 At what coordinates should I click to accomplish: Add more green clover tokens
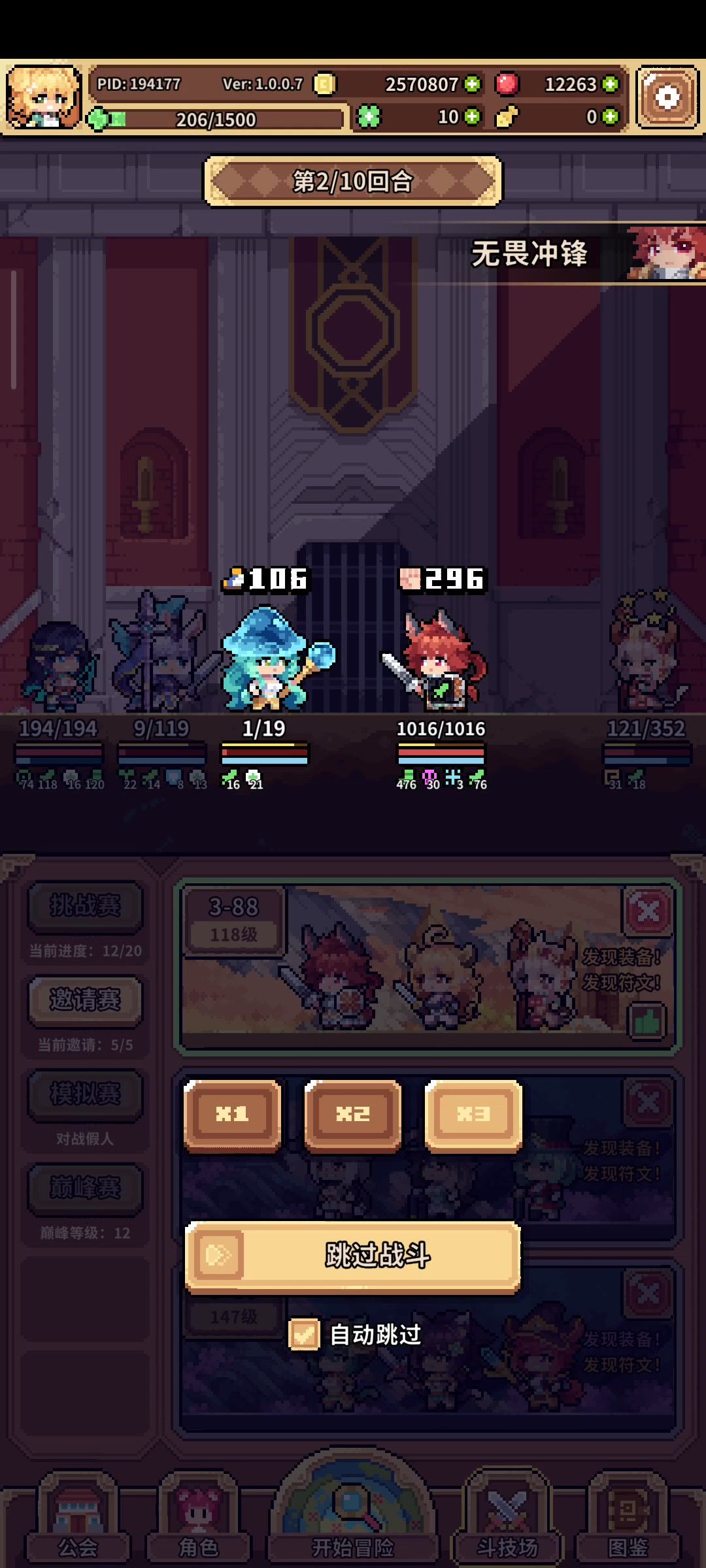click(472, 117)
